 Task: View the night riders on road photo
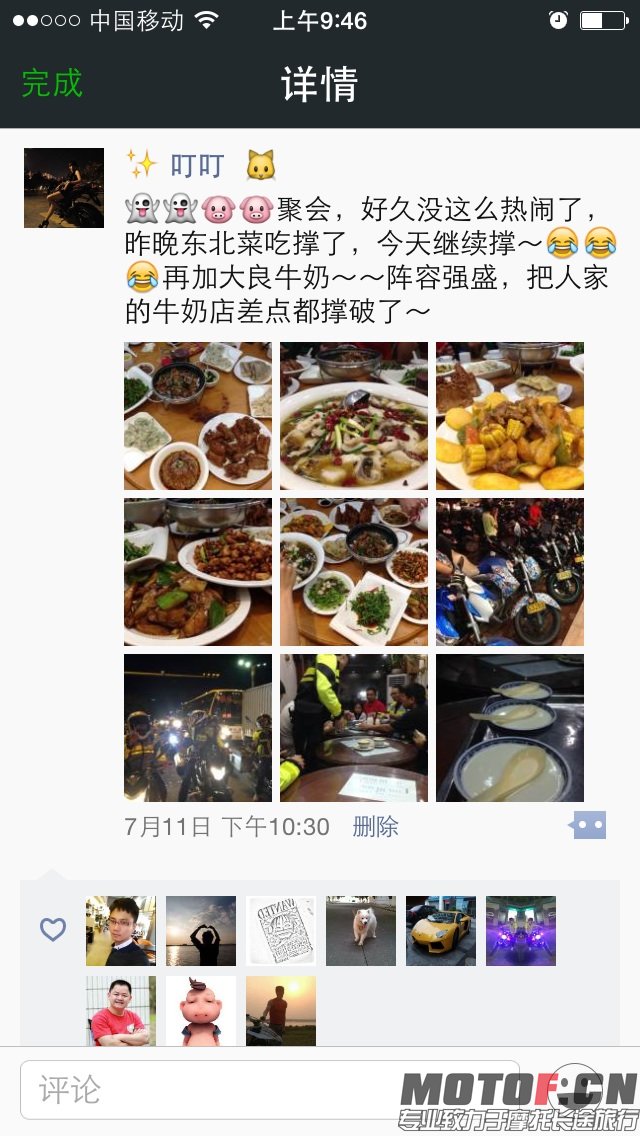tap(198, 728)
